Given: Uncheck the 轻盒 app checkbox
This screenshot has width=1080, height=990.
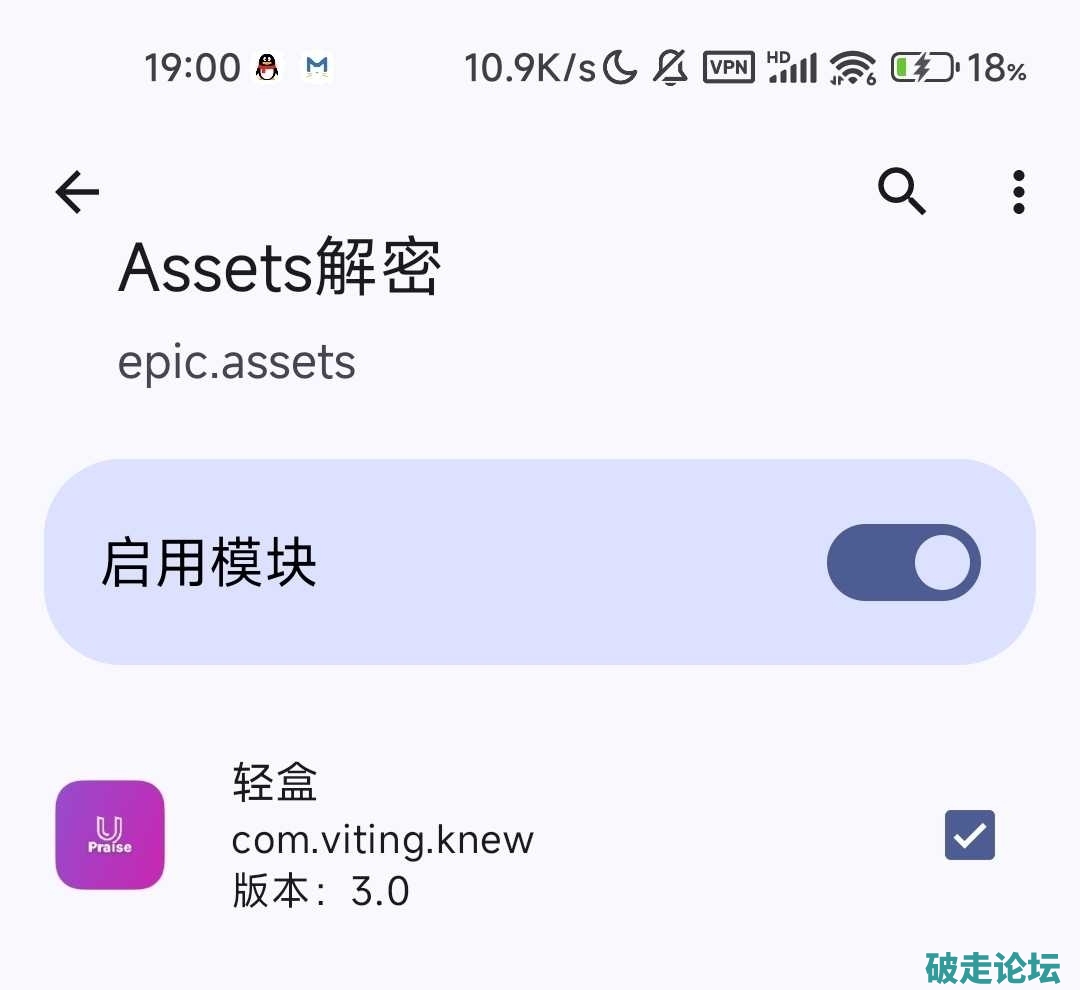Looking at the screenshot, I should pyautogui.click(x=969, y=835).
